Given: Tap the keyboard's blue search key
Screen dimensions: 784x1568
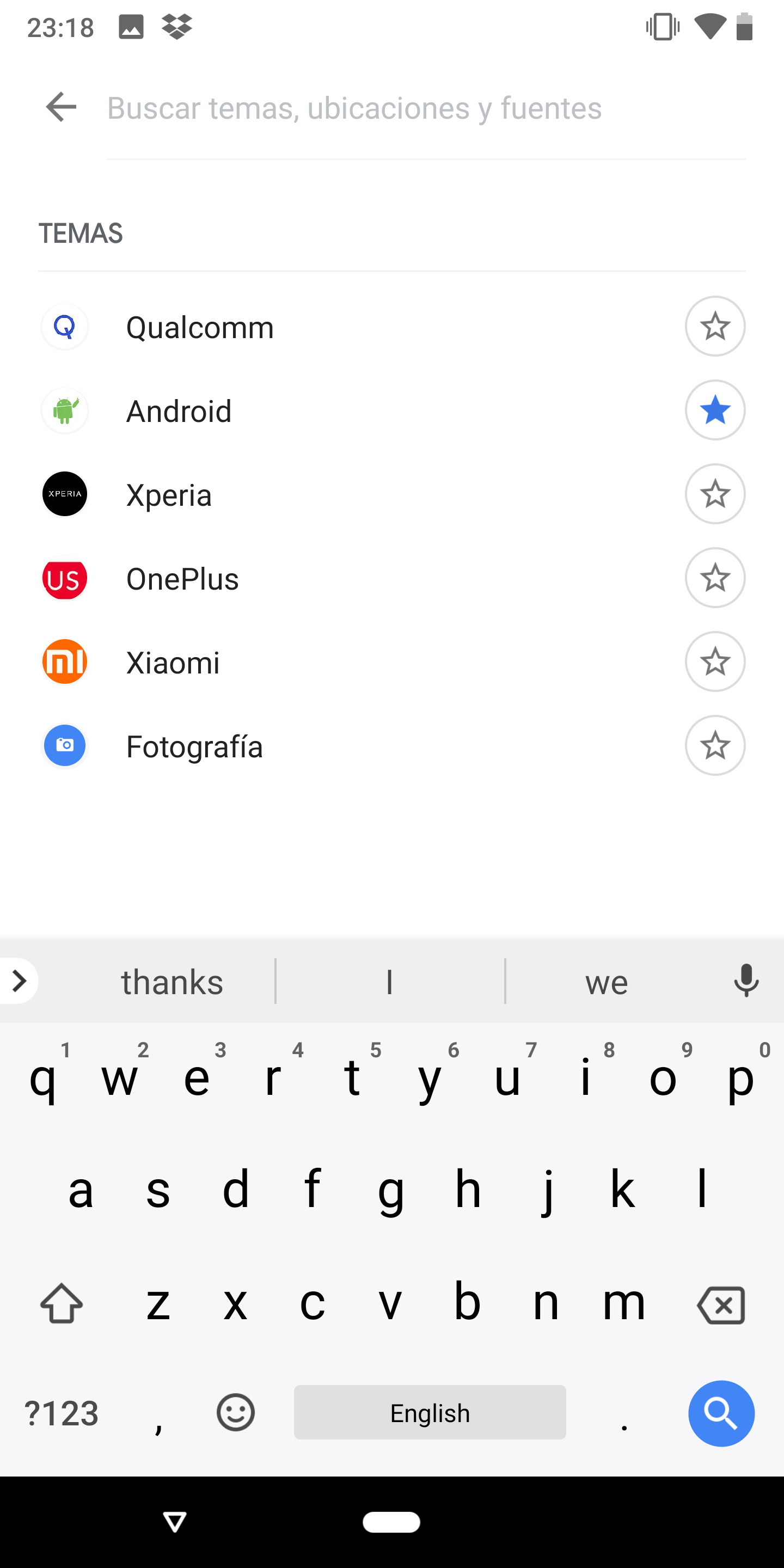Looking at the screenshot, I should (721, 1413).
